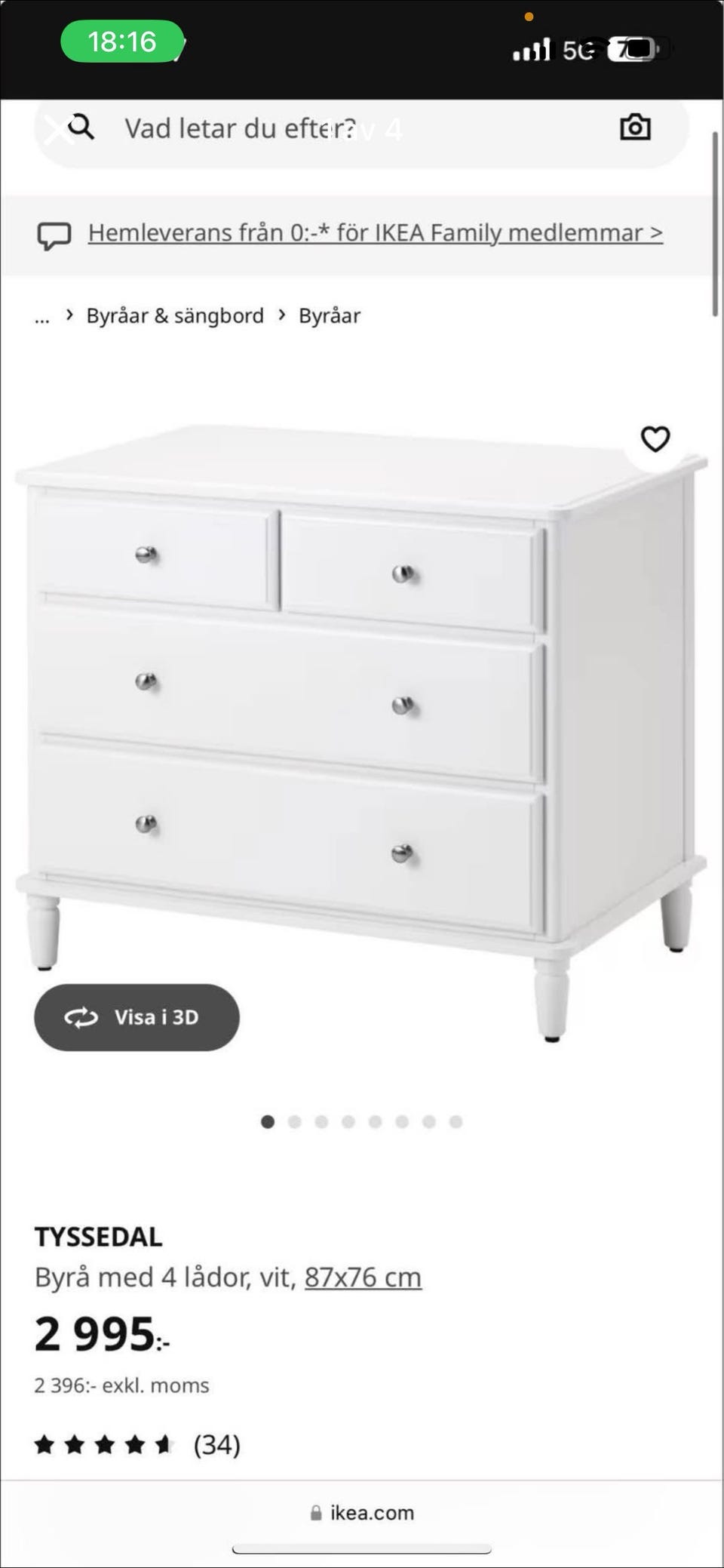
Task: Open the Byråar breadcrumb
Action: 330,316
